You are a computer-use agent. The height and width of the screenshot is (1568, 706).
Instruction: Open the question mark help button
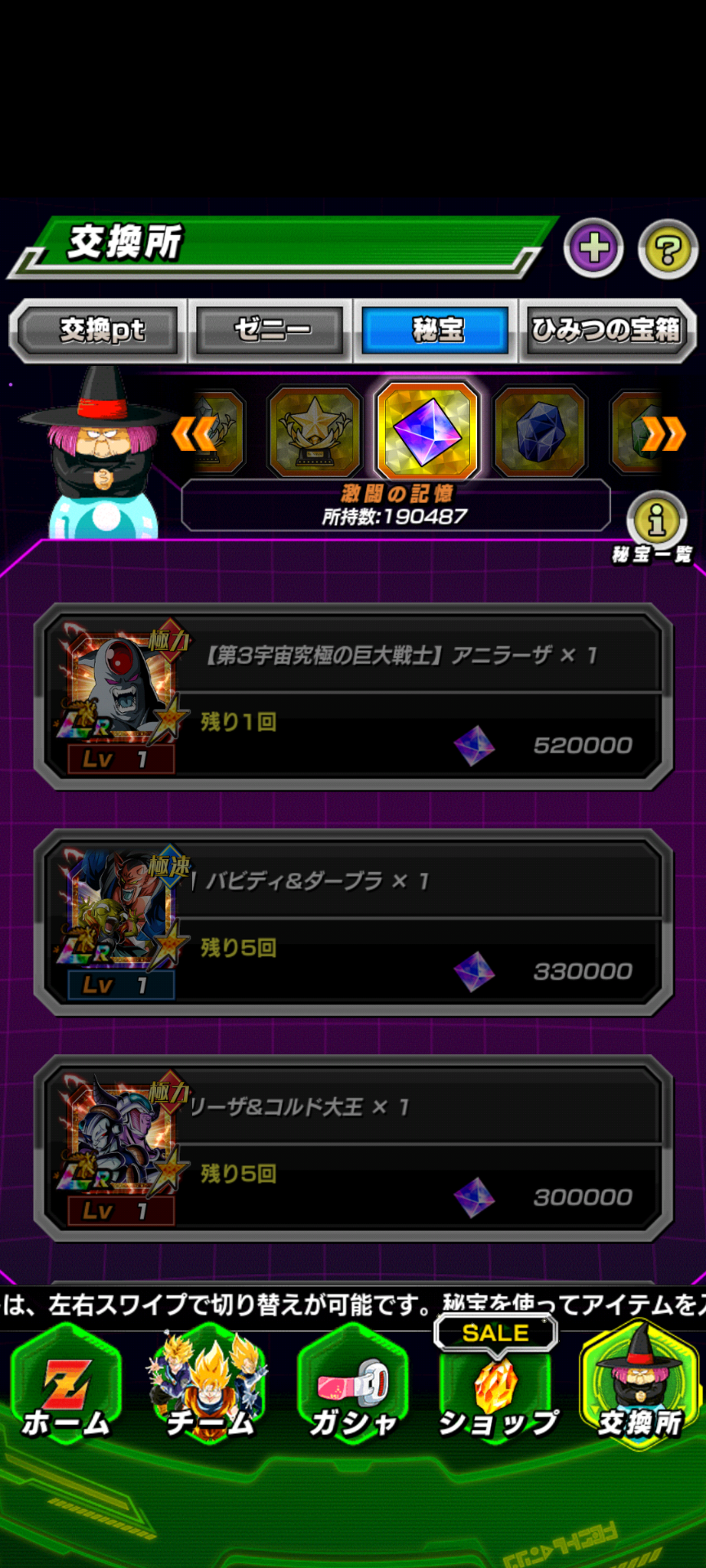click(x=667, y=249)
